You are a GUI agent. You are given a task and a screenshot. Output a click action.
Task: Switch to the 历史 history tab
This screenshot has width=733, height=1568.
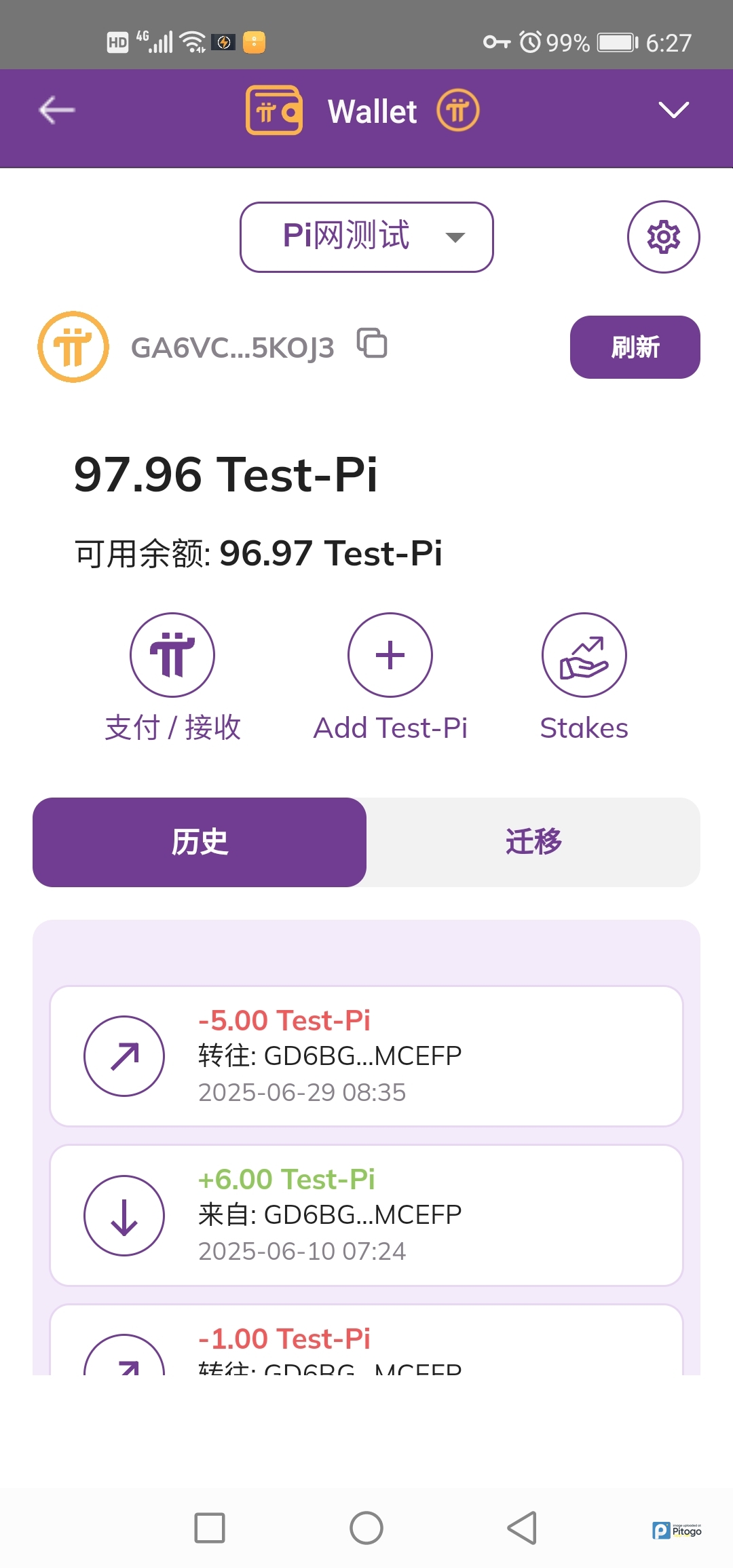(x=200, y=842)
